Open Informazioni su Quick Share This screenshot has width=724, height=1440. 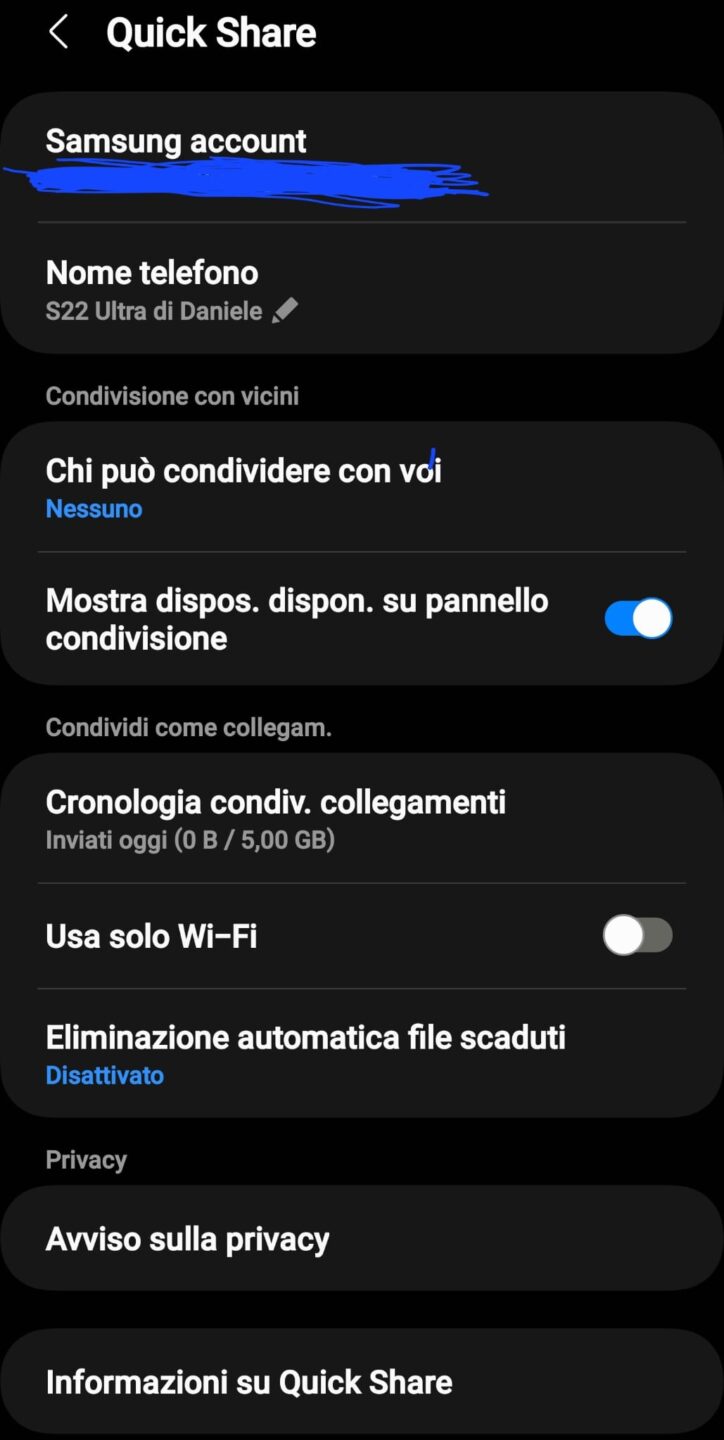[362, 1382]
